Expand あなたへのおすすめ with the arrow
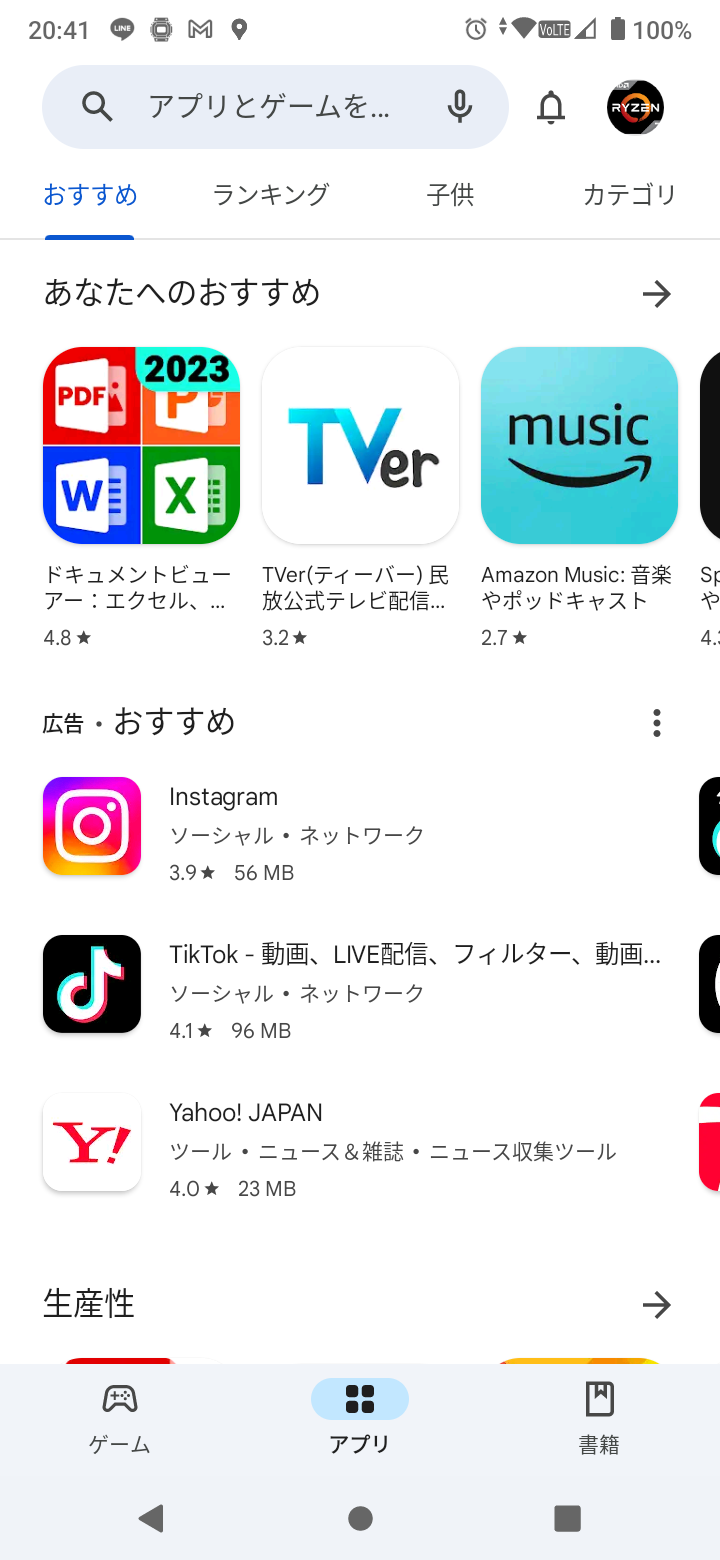Viewport: 720px width, 1560px height. pos(656,294)
